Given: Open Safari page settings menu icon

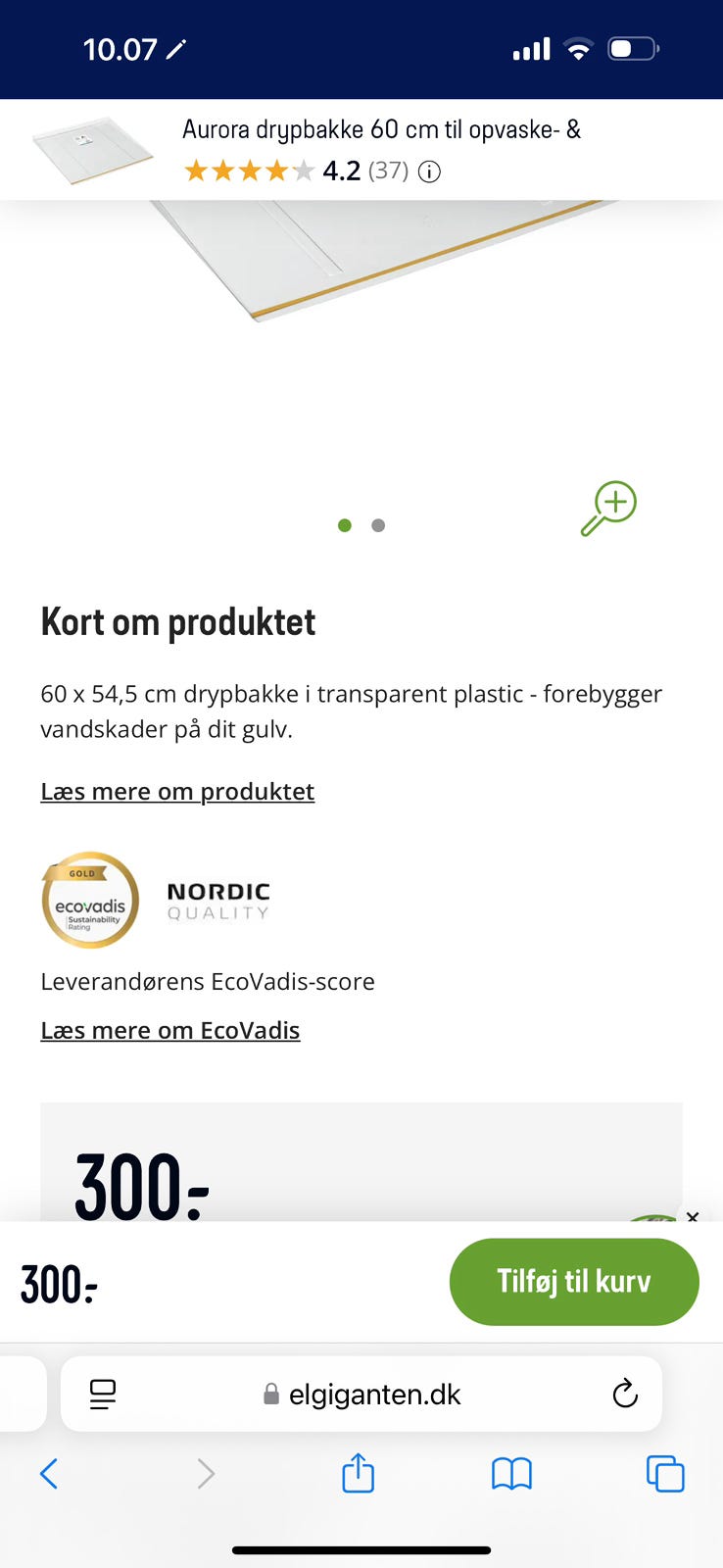Looking at the screenshot, I should click(103, 1394).
